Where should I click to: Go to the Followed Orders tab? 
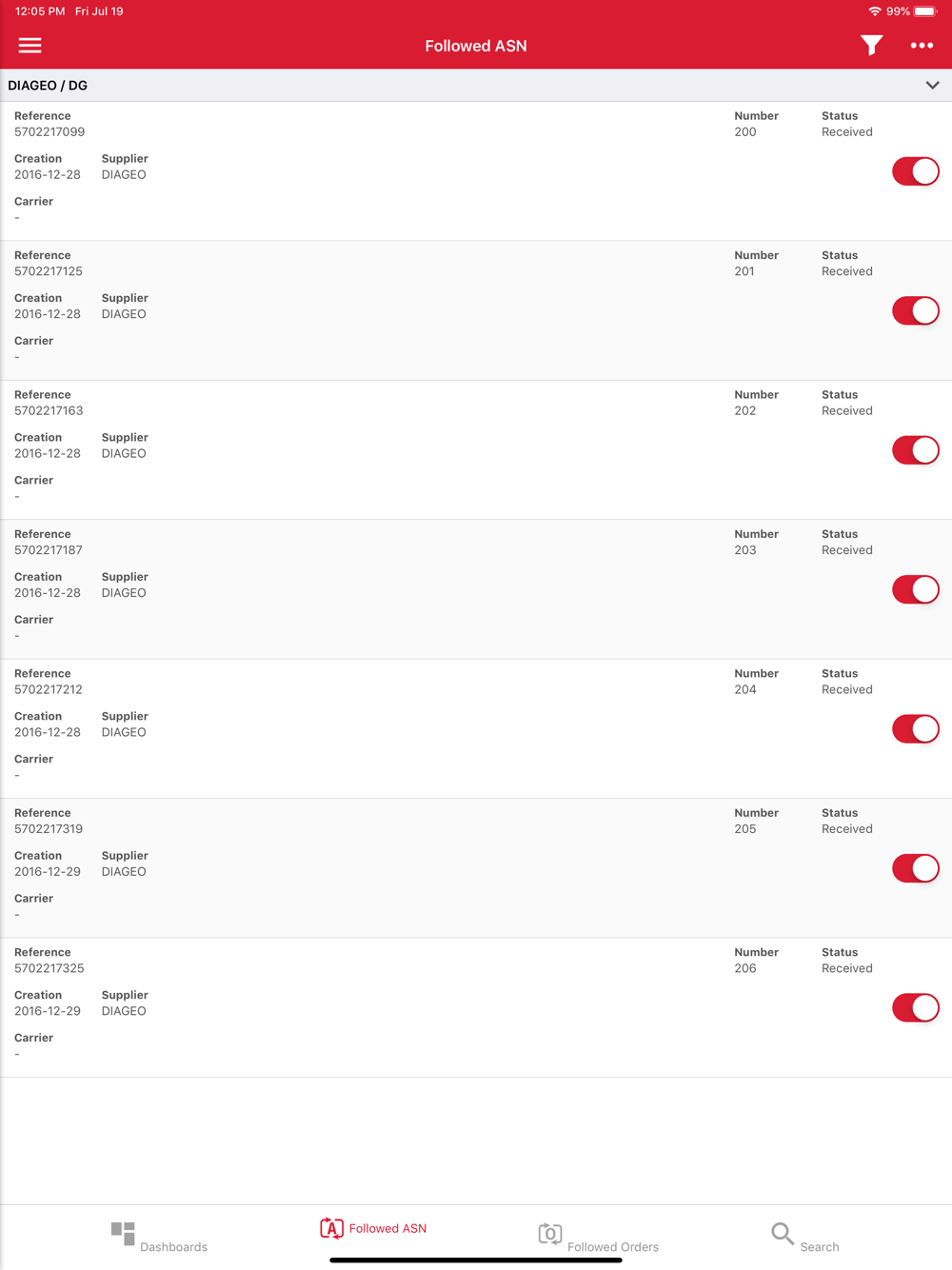click(598, 1236)
